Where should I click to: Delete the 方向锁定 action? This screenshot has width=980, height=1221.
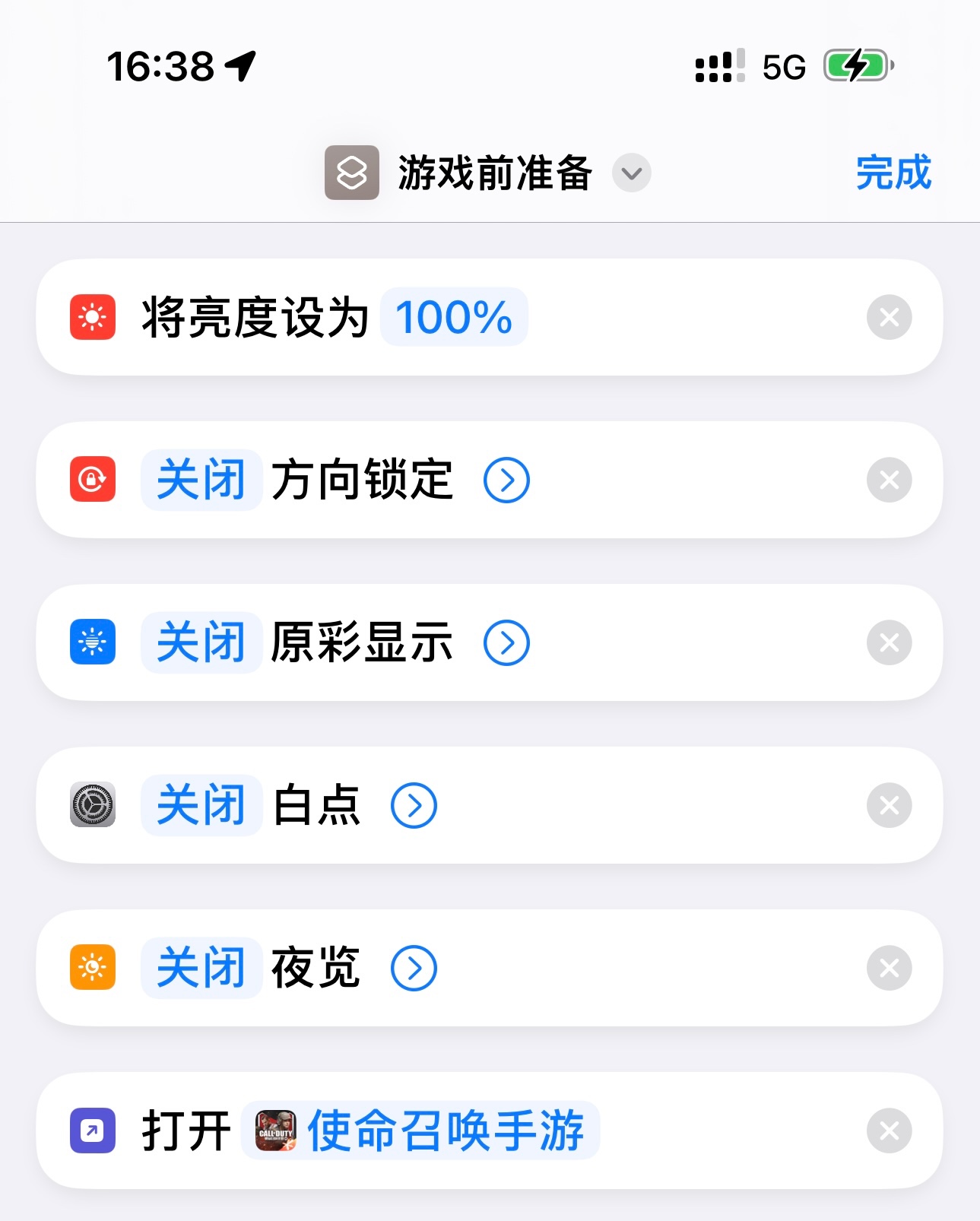tap(889, 480)
